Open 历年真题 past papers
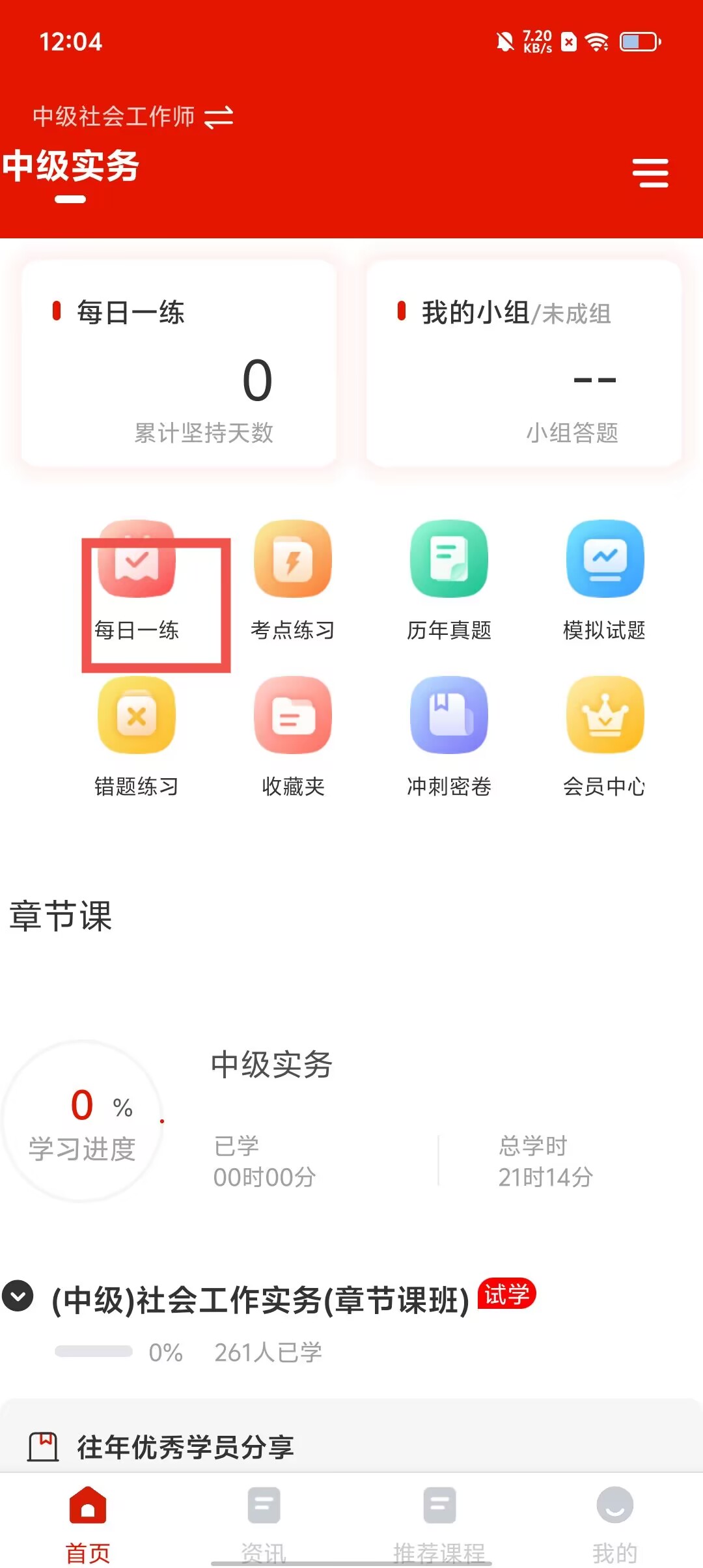 [x=449, y=580]
